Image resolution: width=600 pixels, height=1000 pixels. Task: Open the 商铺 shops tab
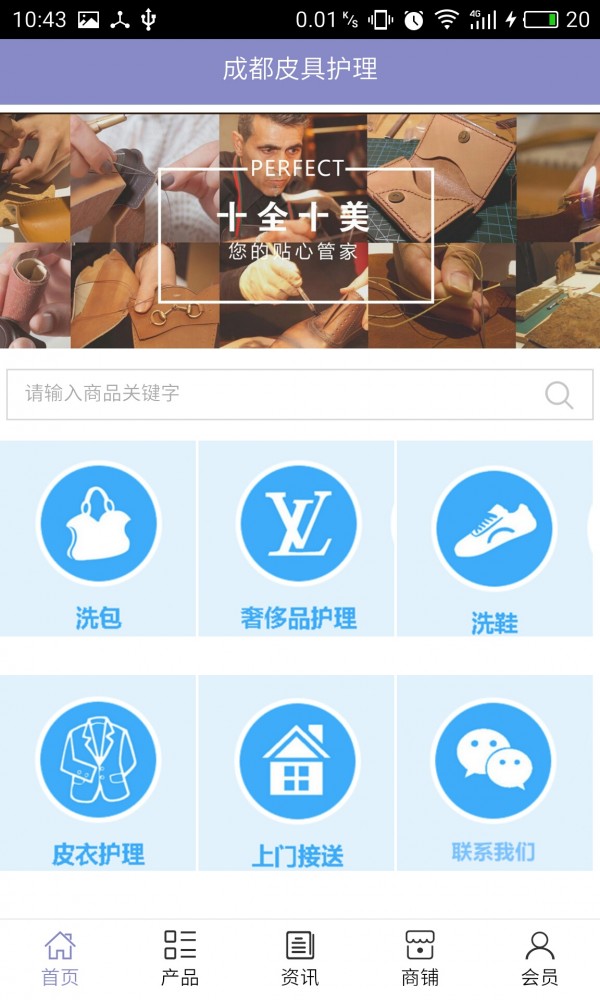coord(420,958)
